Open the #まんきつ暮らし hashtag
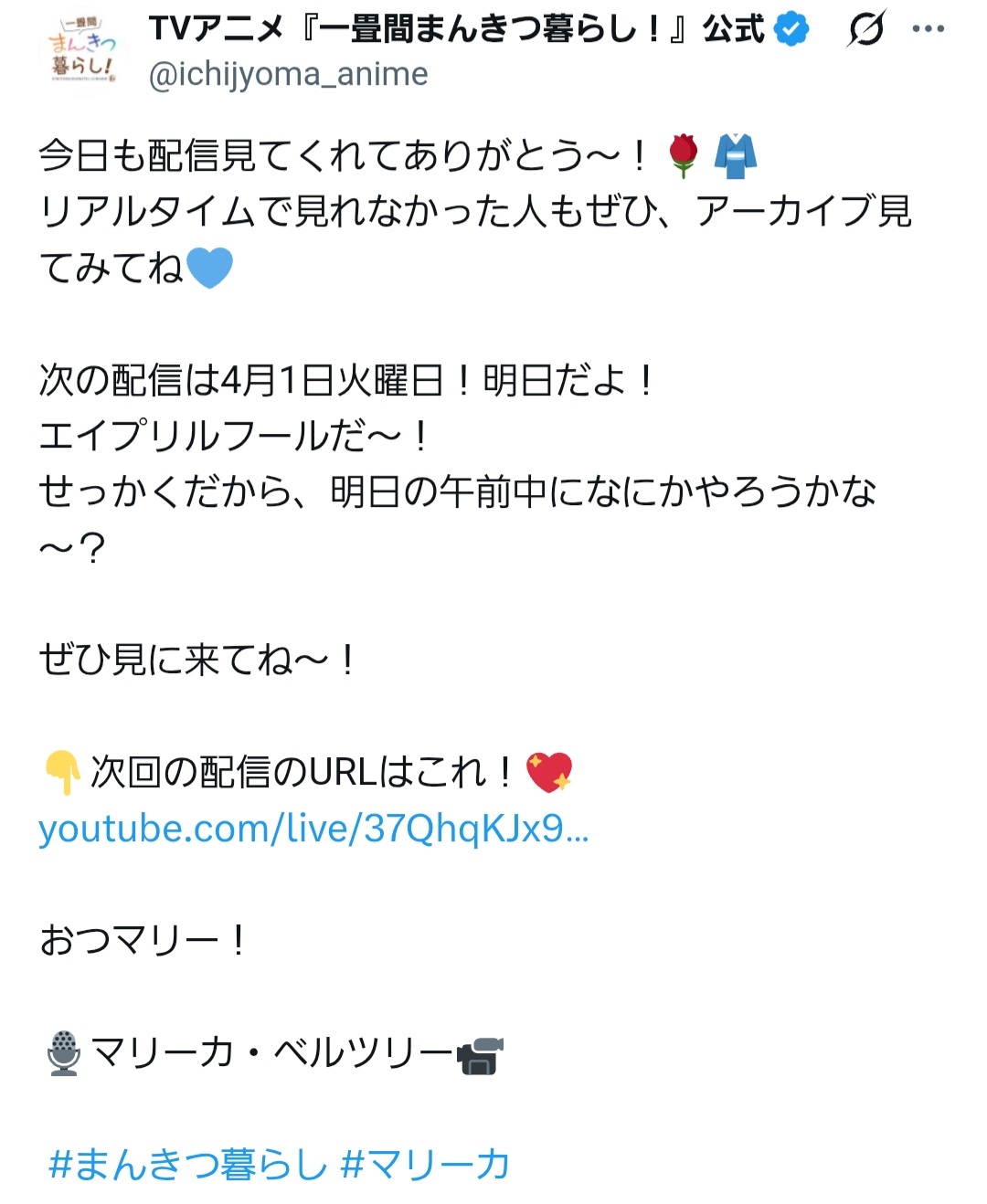The image size is (987, 1204). pyautogui.click(x=187, y=1165)
